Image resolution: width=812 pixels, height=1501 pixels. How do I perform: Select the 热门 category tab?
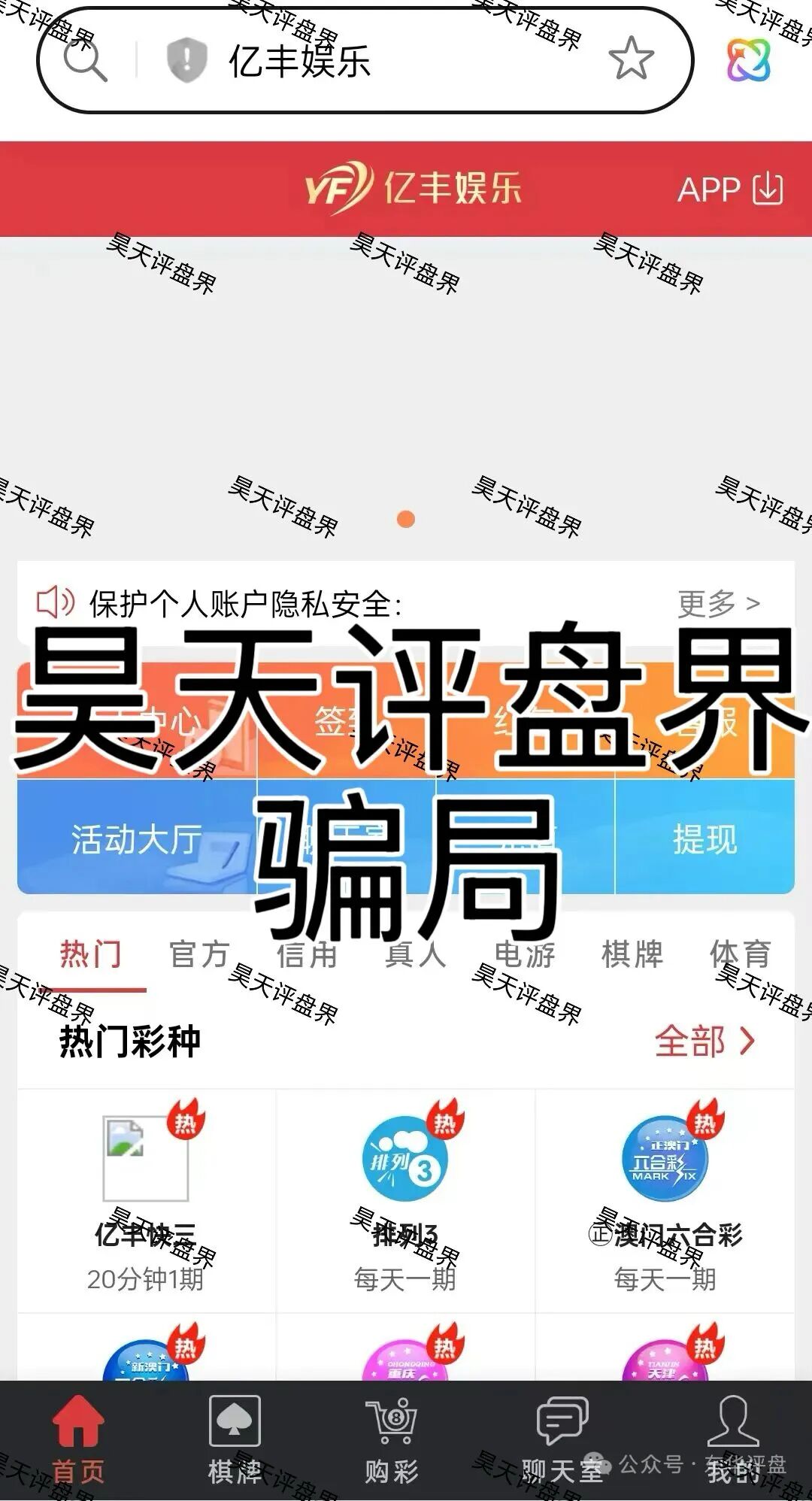tap(90, 954)
